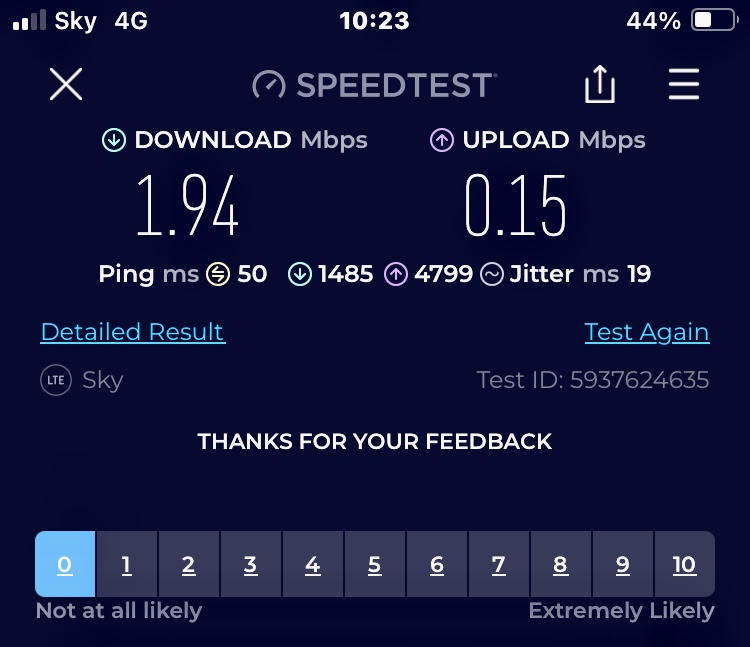Close the speed test result screen
Screen dimensions: 750x647
pos(66,85)
